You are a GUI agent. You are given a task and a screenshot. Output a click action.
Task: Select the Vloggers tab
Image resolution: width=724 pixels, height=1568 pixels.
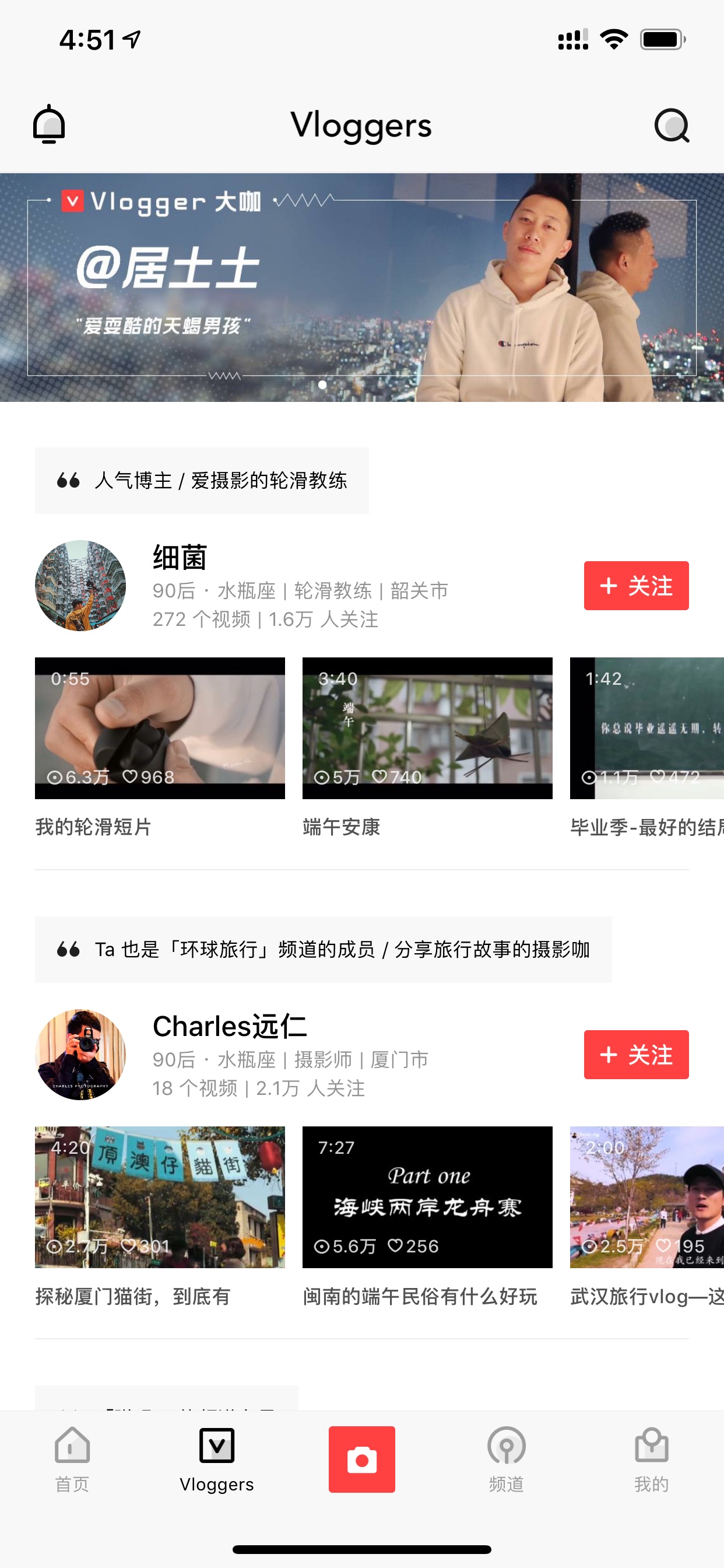click(217, 1459)
